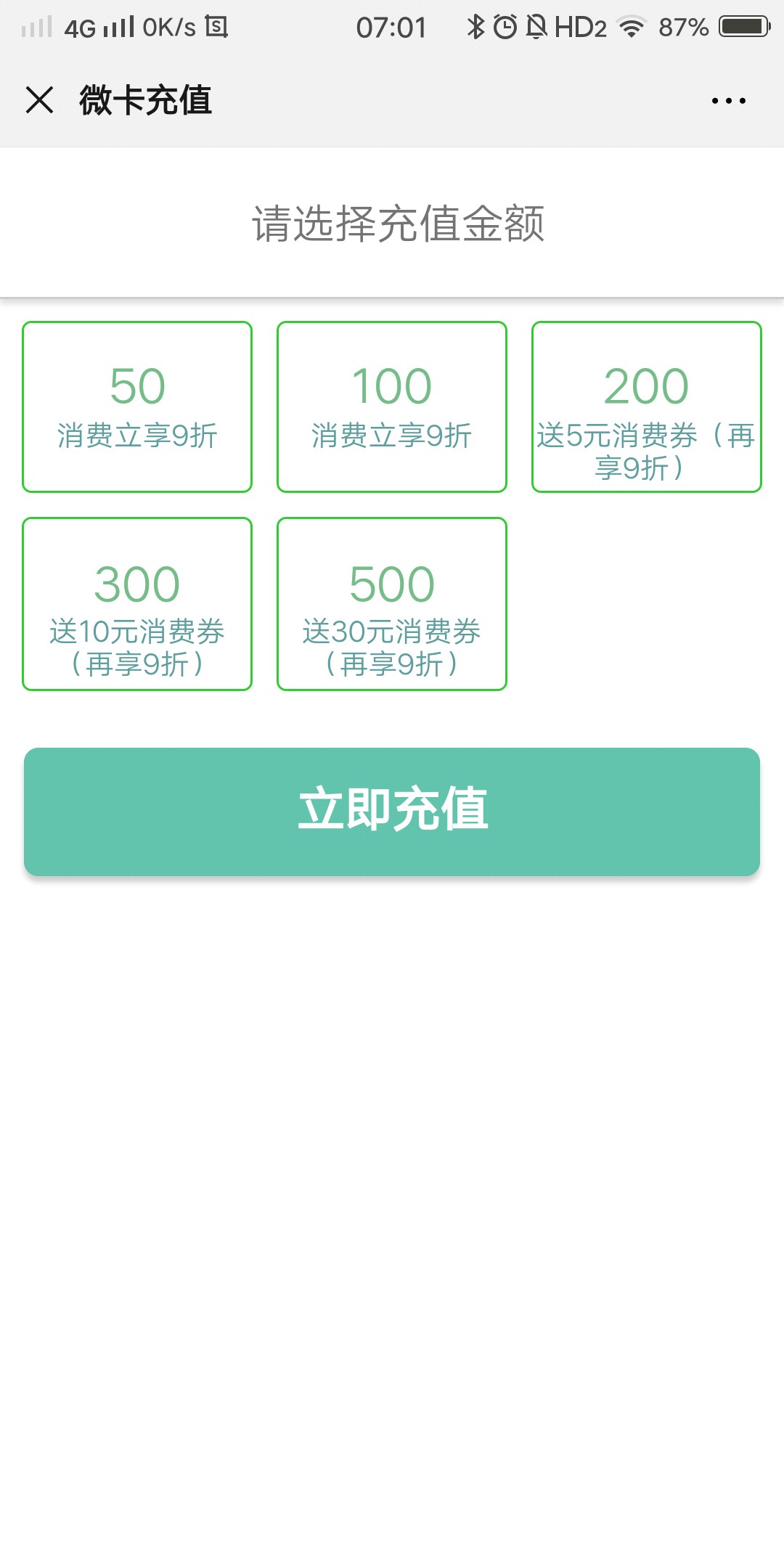The width and height of the screenshot is (784, 1568).
Task: Close the 微卡充值 page
Action: pos(39,99)
